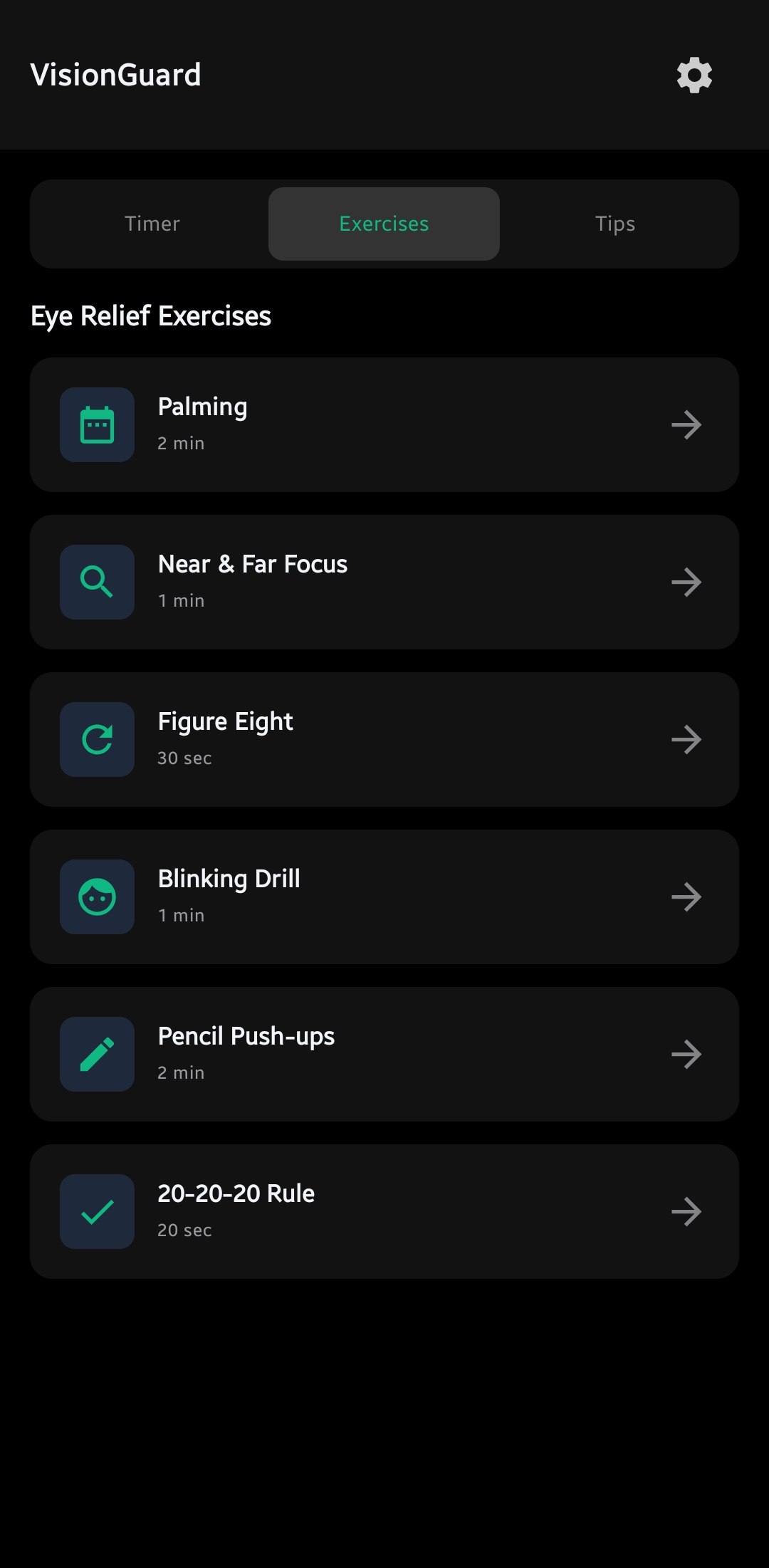The image size is (769, 1568).
Task: Select the pencil icon on Pencil Push-ups
Action: [x=96, y=1054]
